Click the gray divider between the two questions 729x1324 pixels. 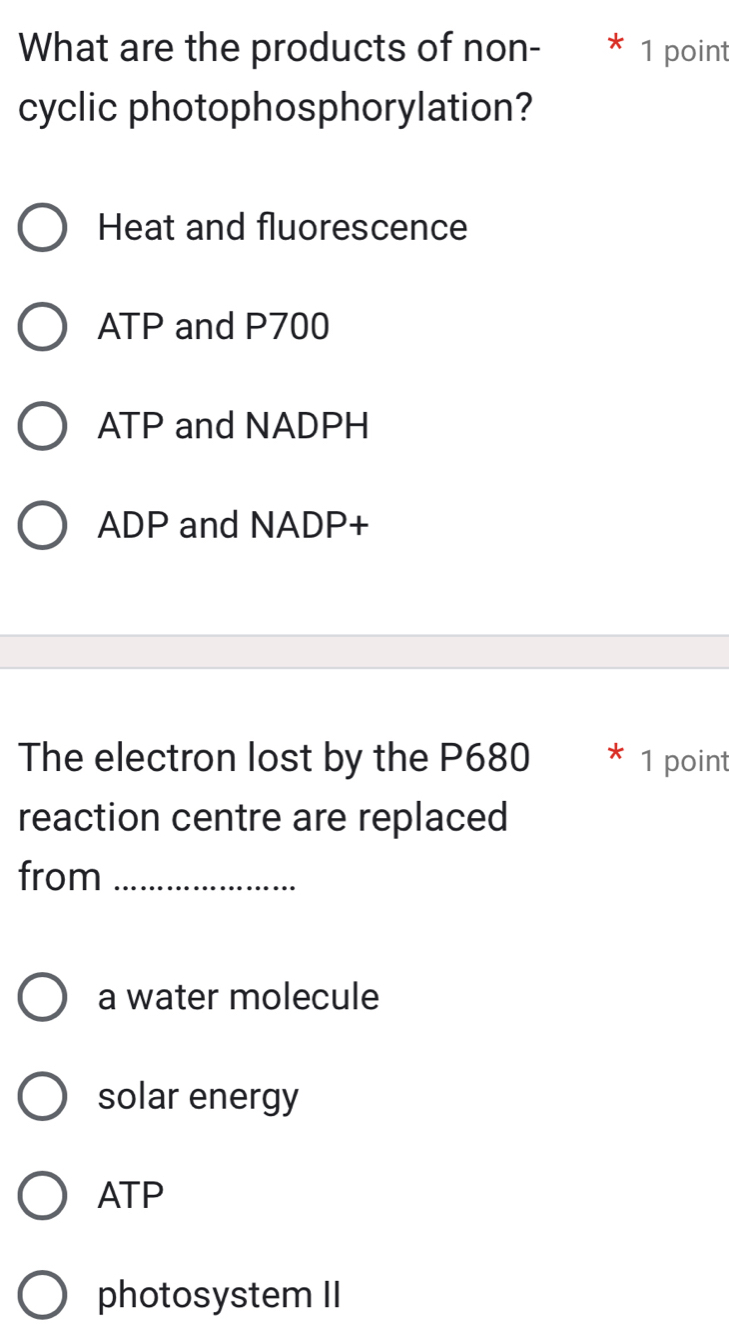coord(364,648)
